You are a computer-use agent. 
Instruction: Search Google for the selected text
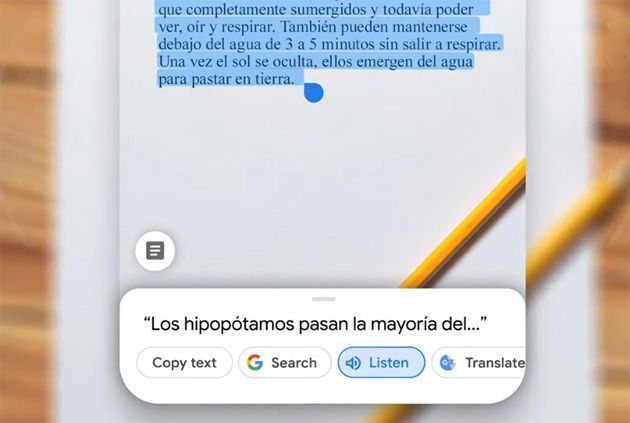tap(284, 363)
